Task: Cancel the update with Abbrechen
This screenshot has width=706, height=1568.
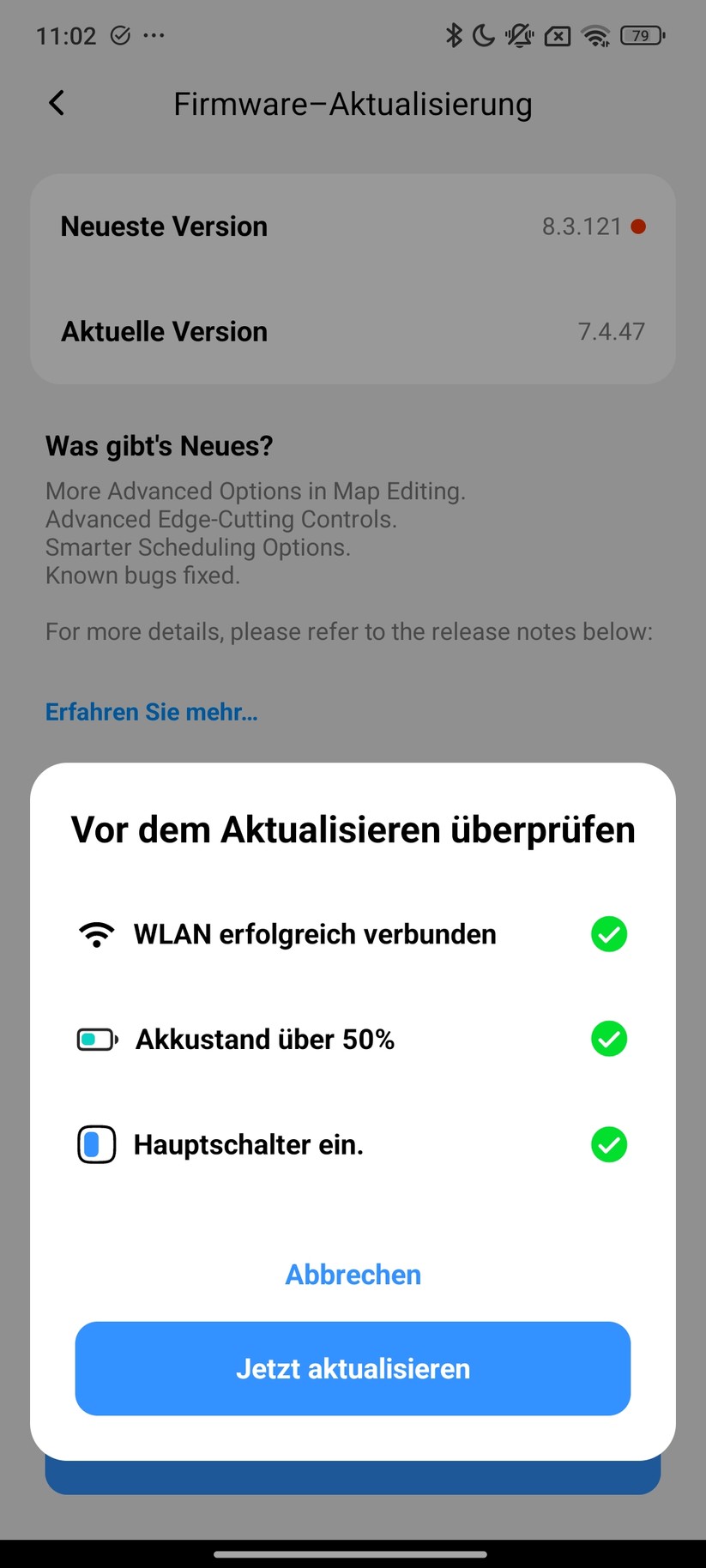Action: (x=353, y=1275)
